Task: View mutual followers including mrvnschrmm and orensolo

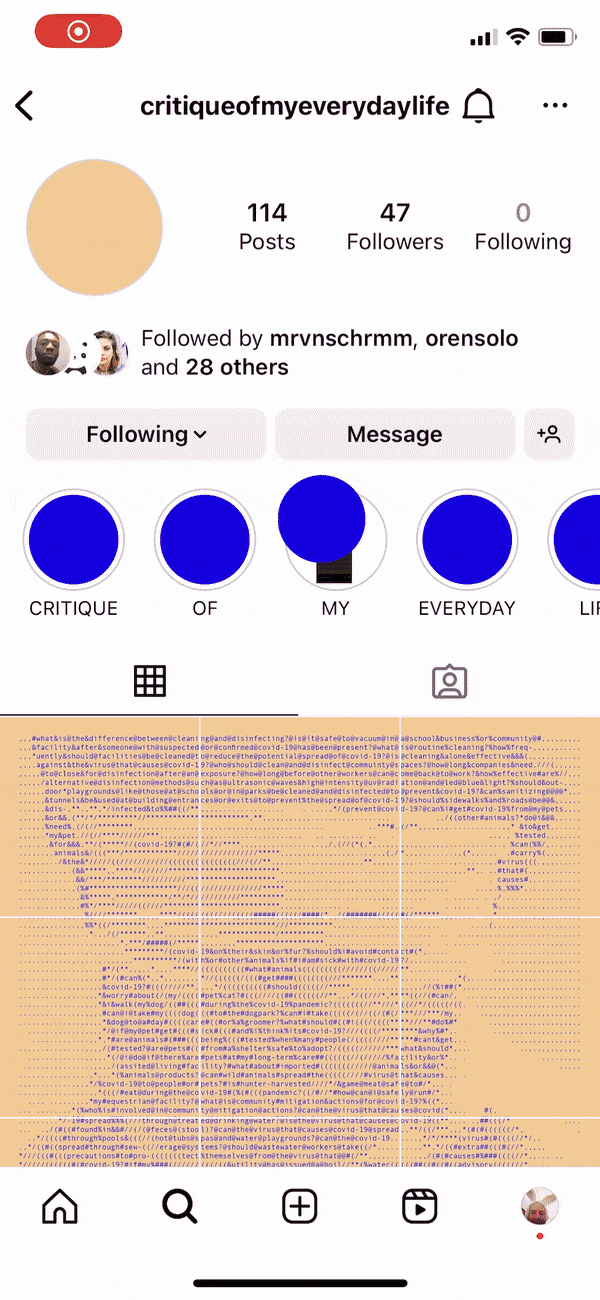Action: click(270, 353)
